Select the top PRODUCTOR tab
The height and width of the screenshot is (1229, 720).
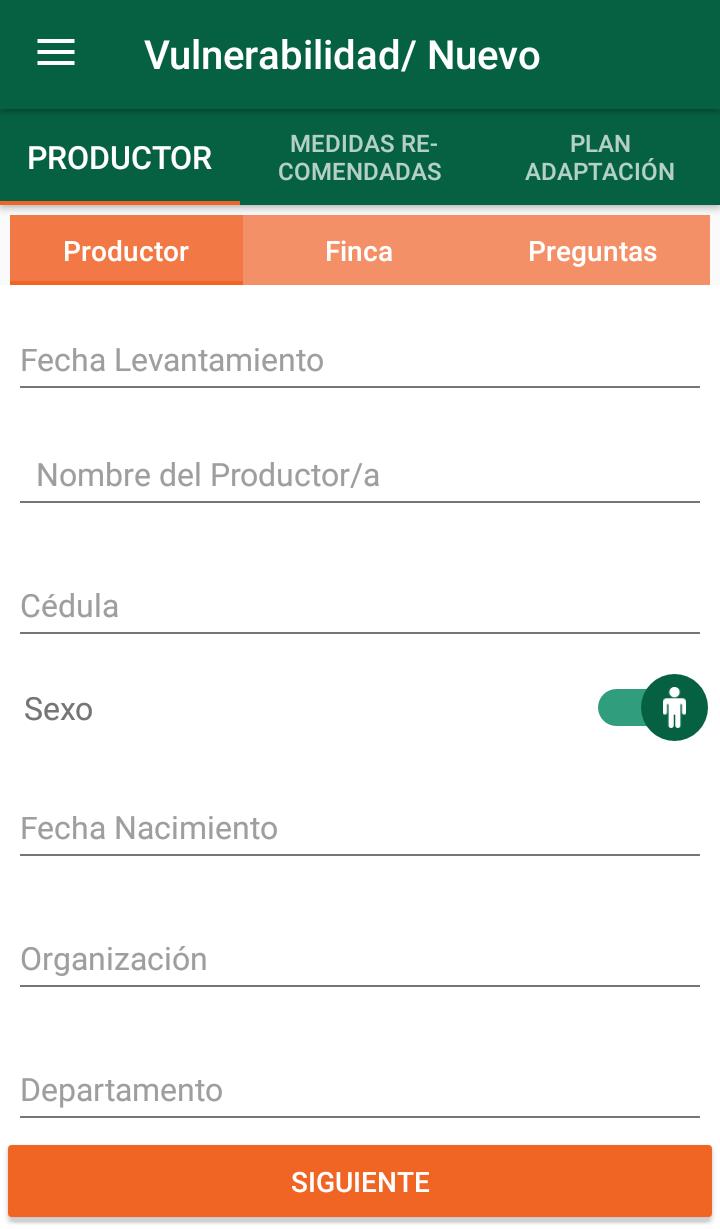pos(120,158)
